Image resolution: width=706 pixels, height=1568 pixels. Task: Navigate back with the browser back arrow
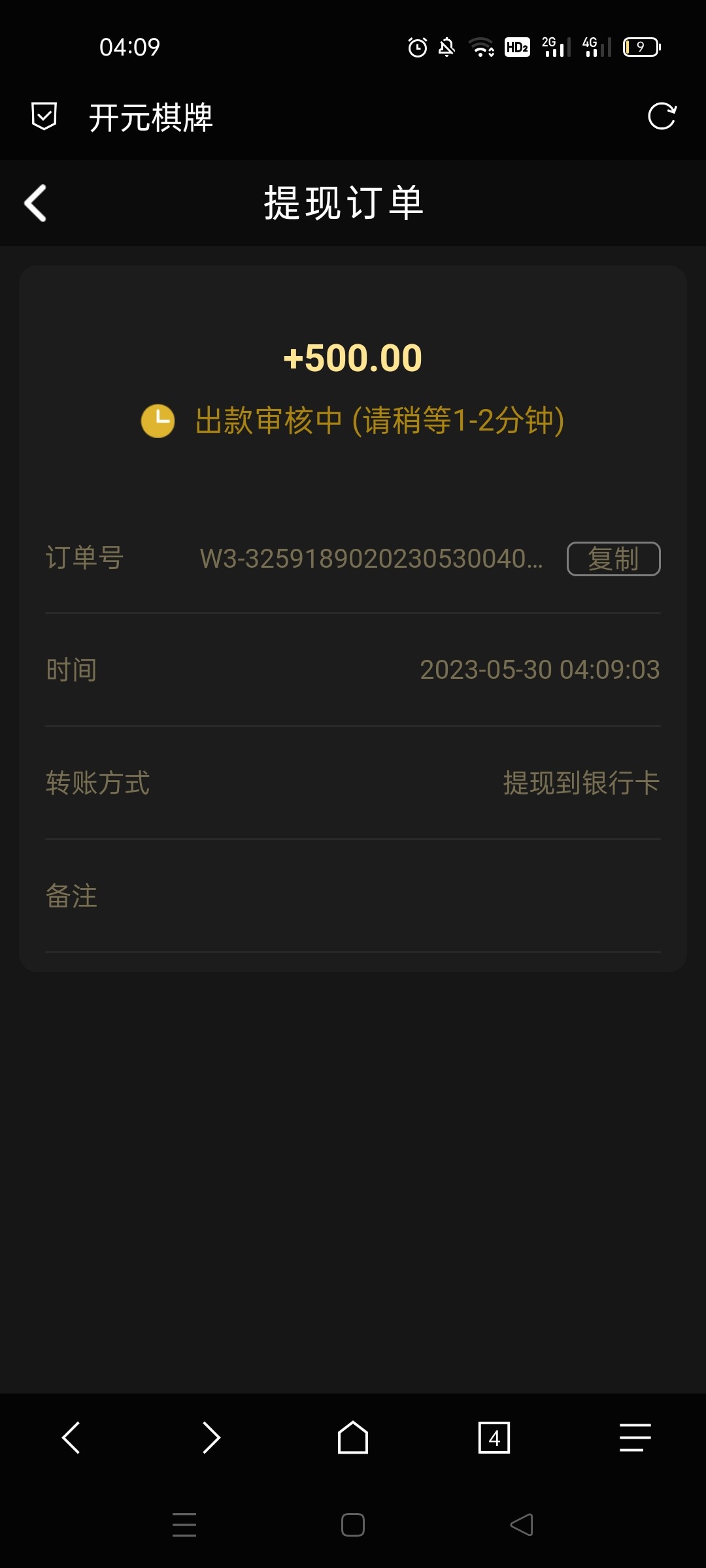point(71,1438)
